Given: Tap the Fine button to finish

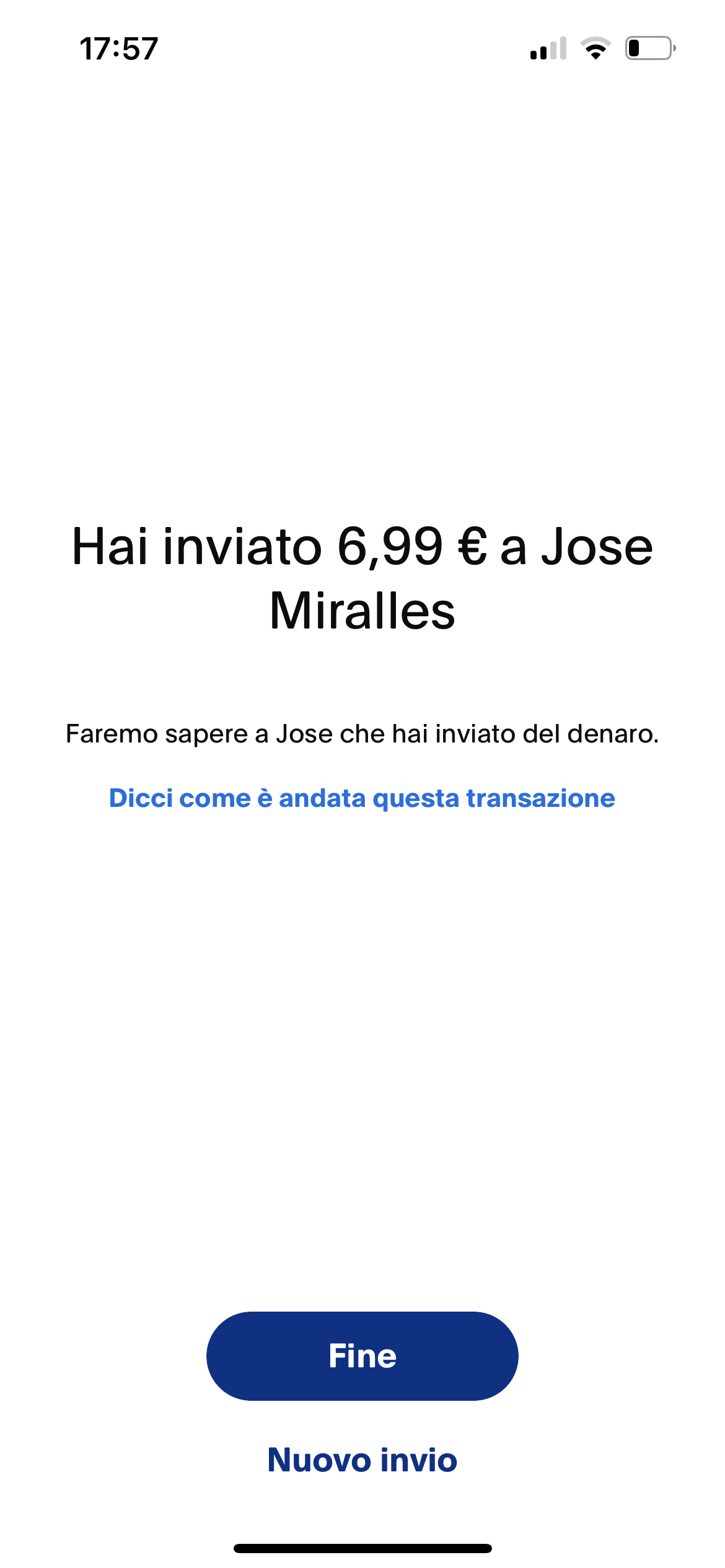Looking at the screenshot, I should 362,1356.
